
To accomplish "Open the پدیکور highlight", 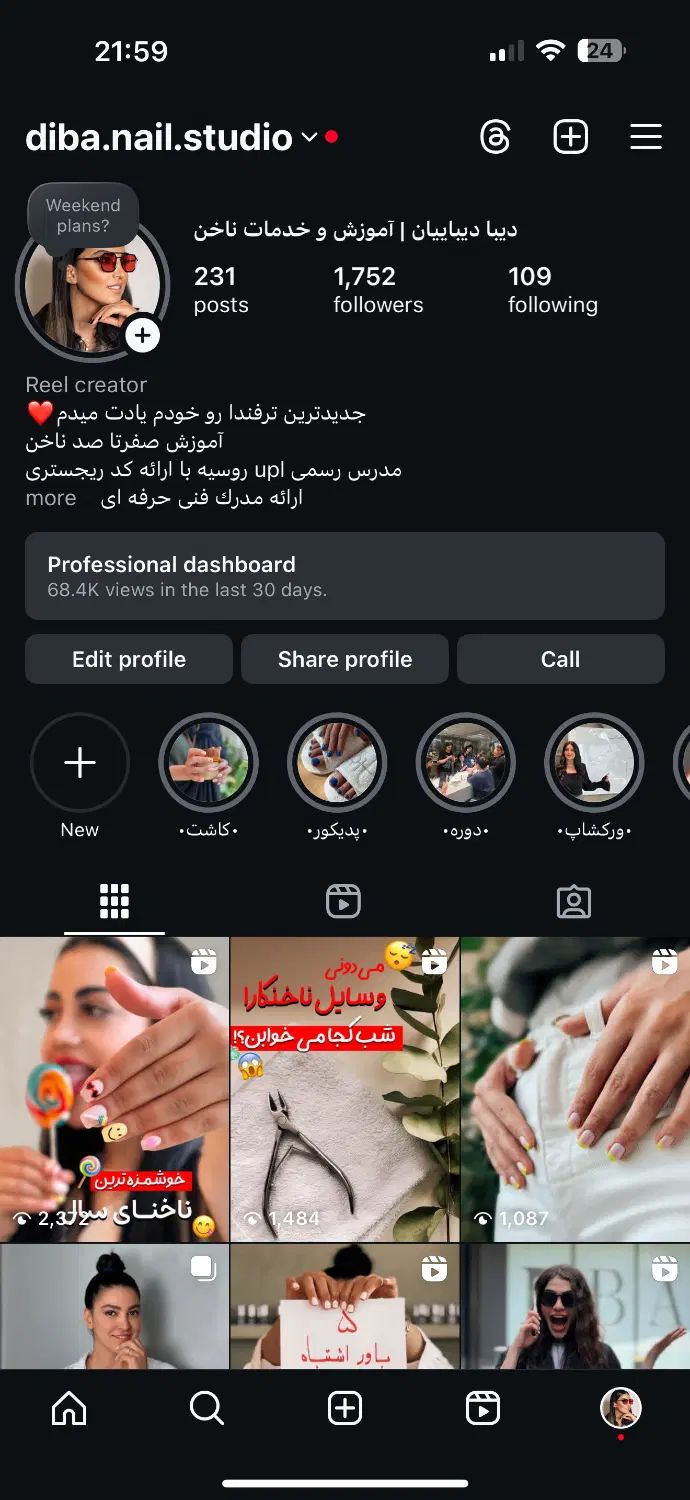I will click(x=337, y=764).
